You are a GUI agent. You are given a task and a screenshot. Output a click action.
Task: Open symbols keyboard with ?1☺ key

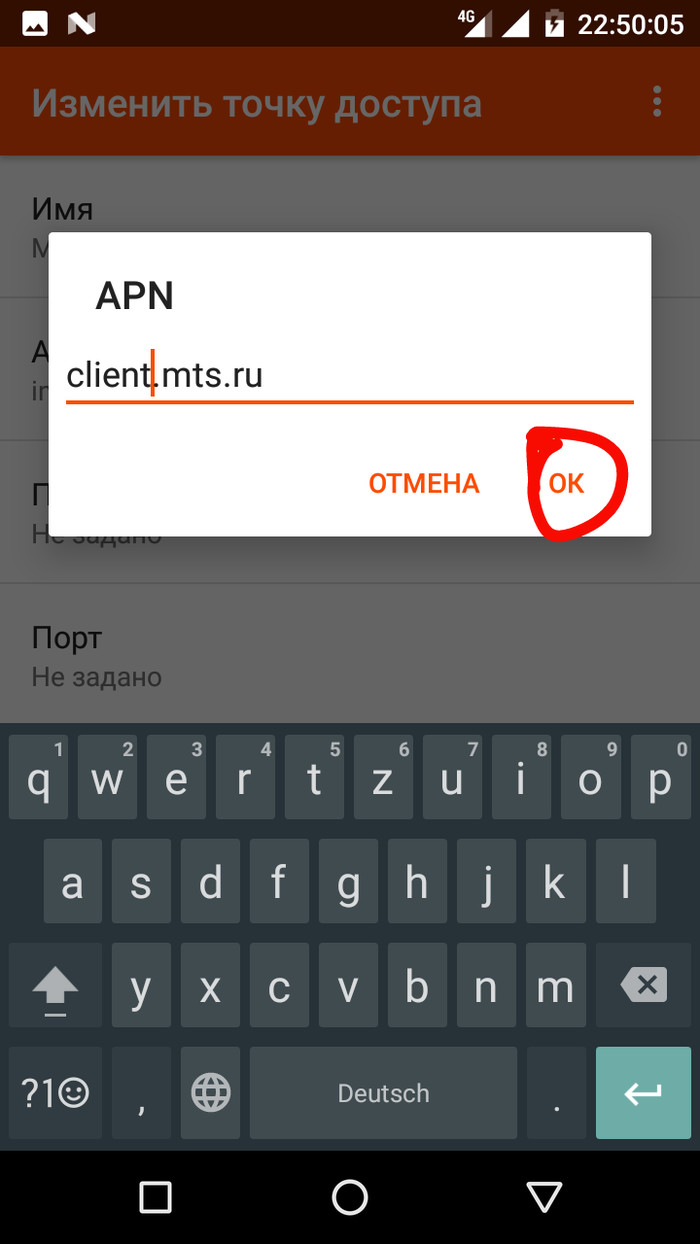pyautogui.click(x=55, y=1093)
